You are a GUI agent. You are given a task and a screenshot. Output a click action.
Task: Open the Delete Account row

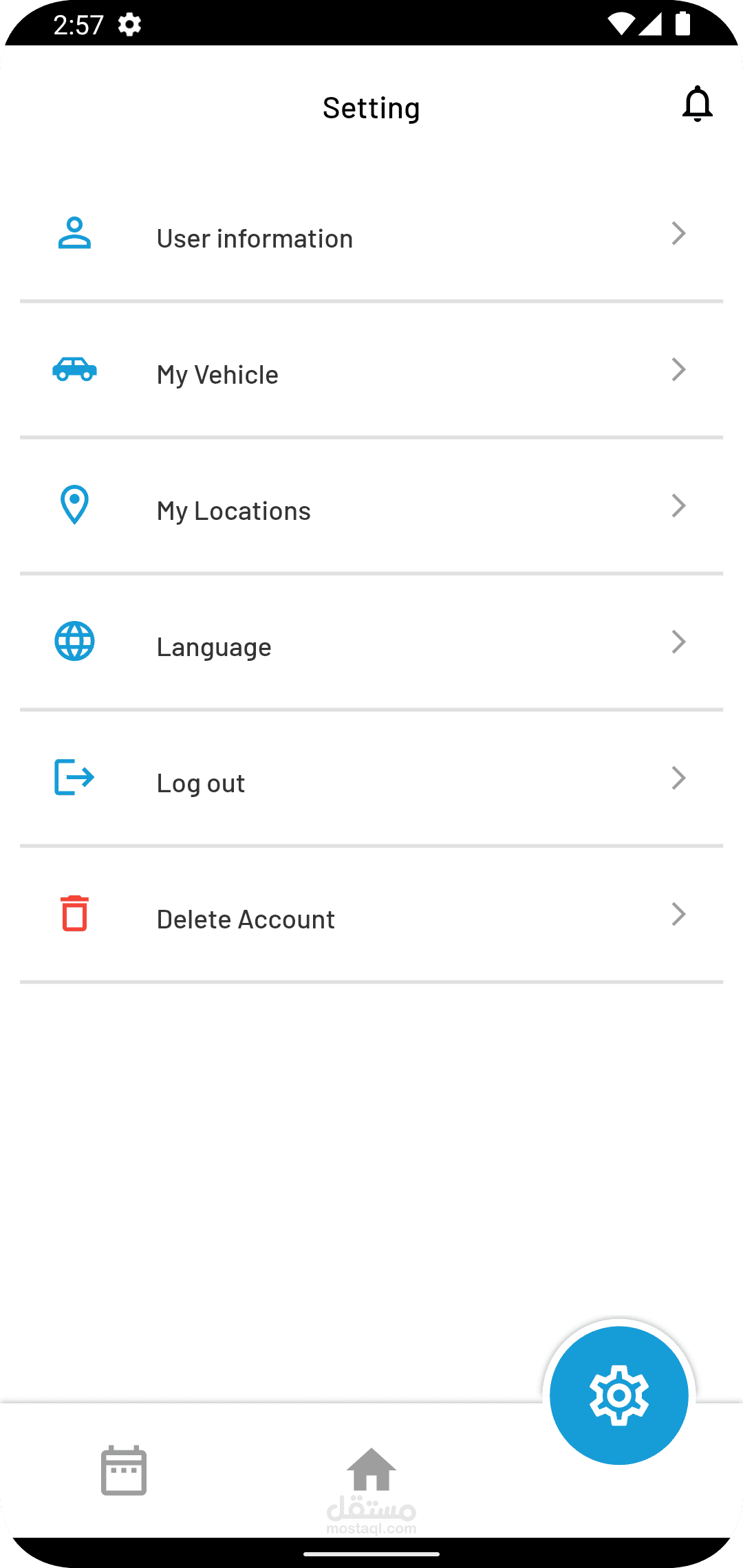pos(371,918)
